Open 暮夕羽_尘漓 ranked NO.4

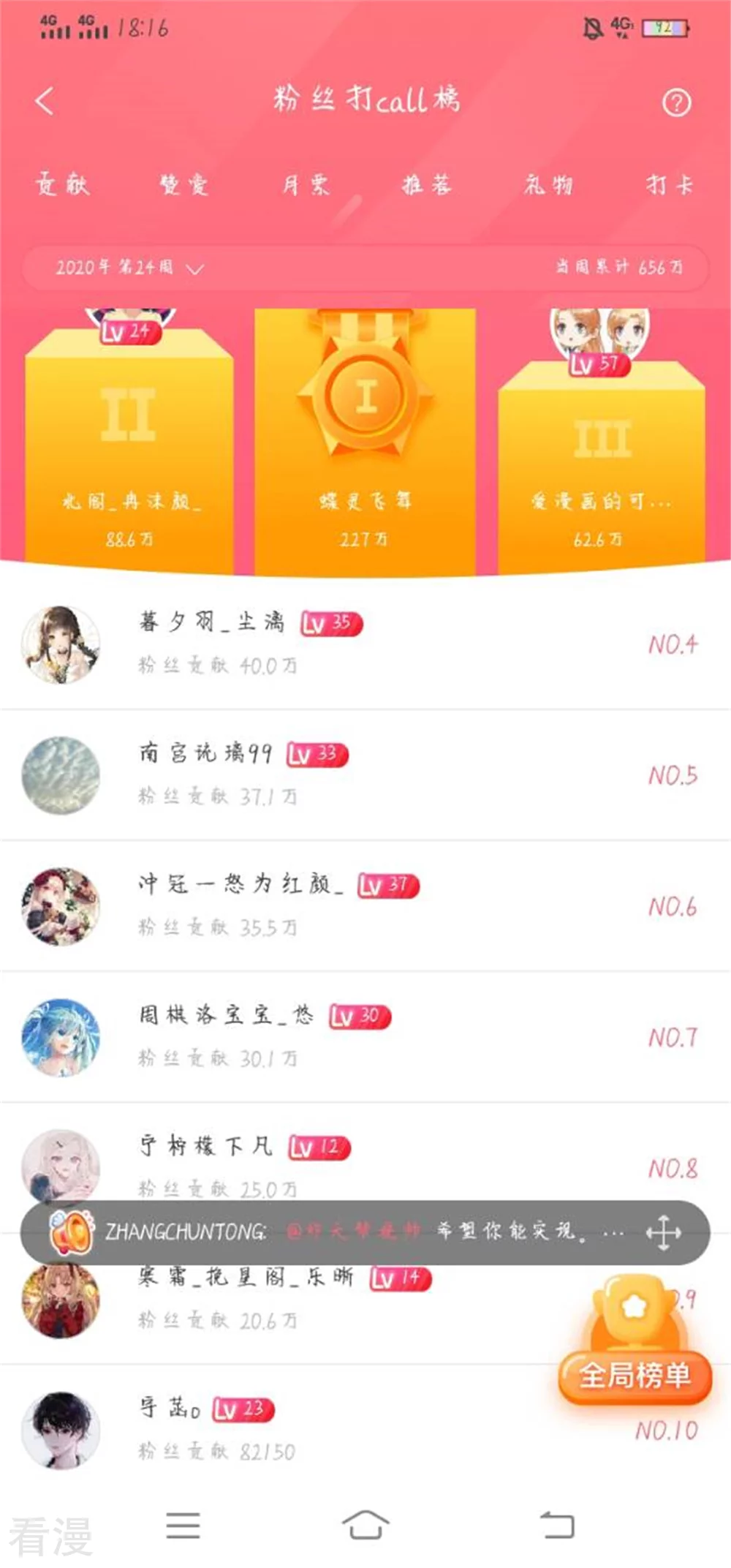point(212,644)
